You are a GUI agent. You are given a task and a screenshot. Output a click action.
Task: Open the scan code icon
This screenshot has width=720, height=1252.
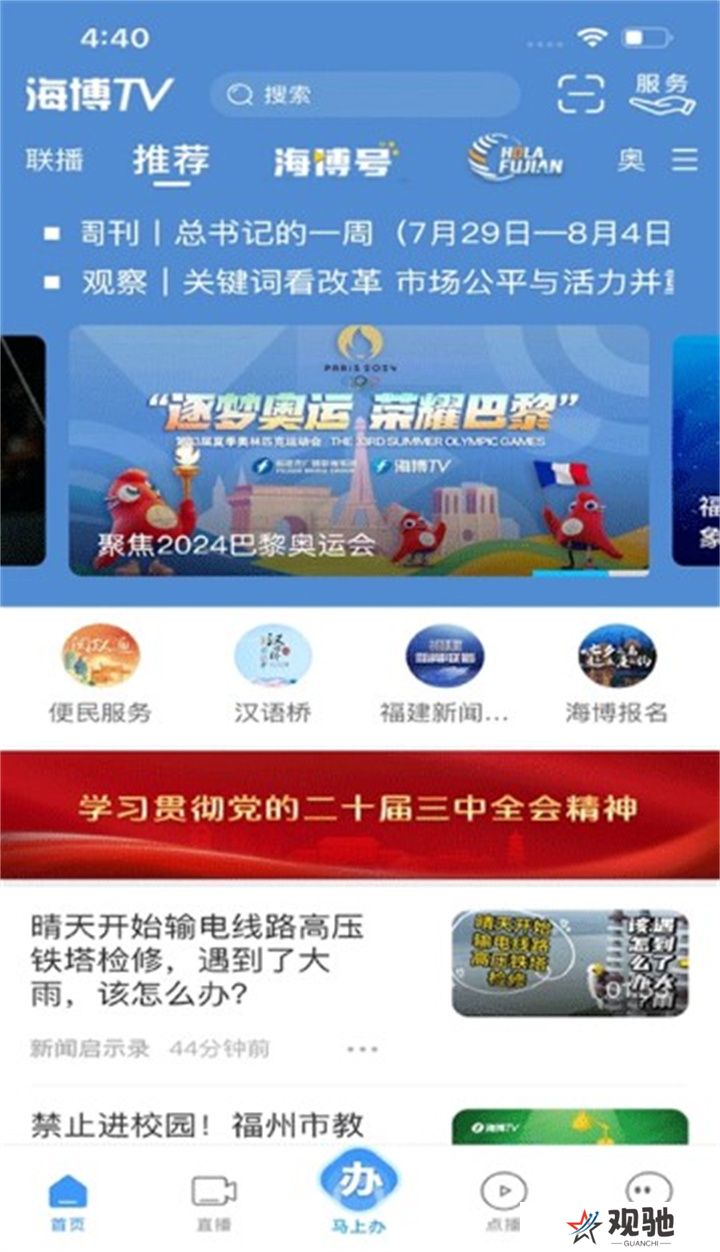point(581,94)
